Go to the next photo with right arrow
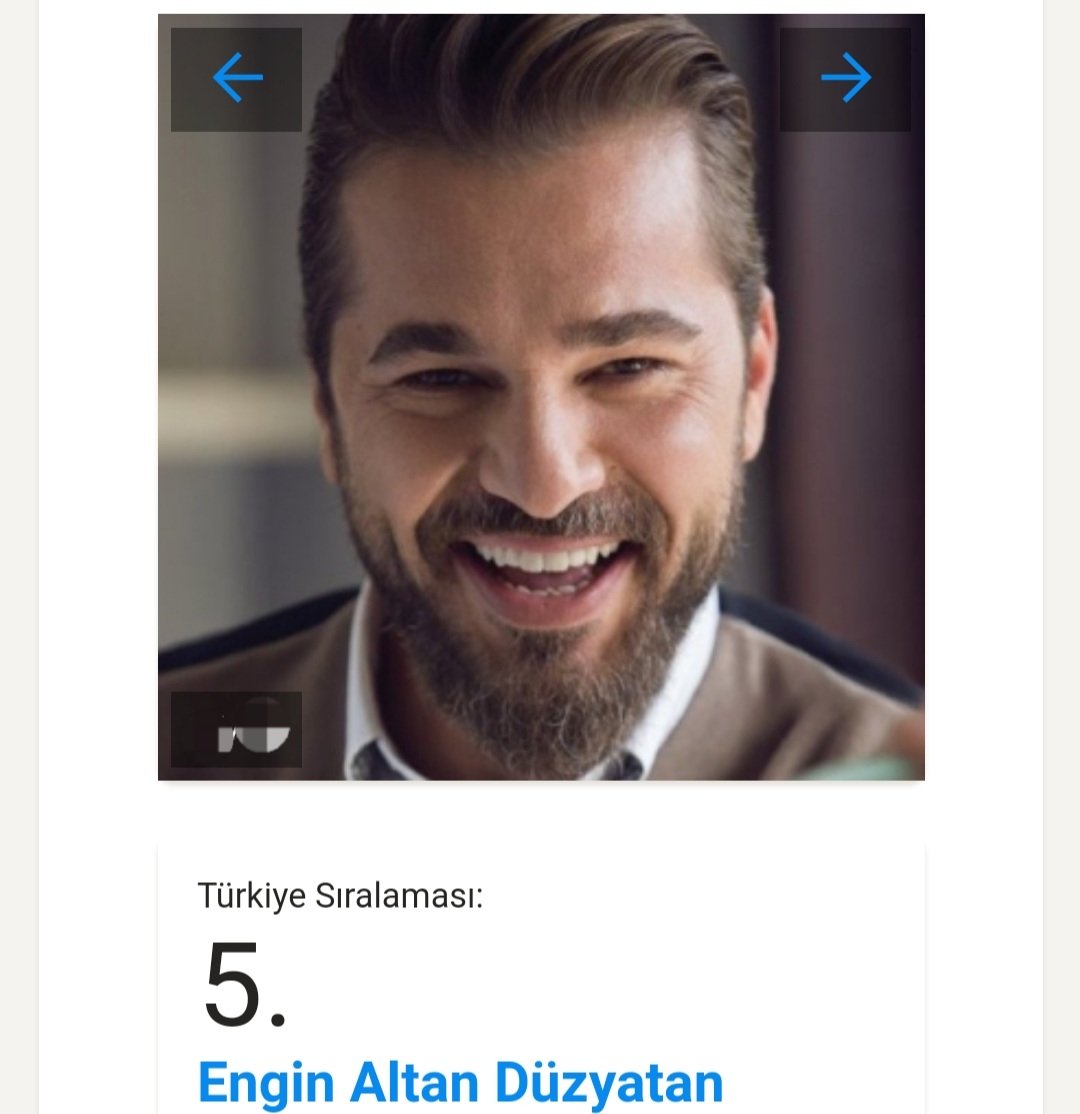Viewport: 1080px width, 1114px height. (845, 79)
